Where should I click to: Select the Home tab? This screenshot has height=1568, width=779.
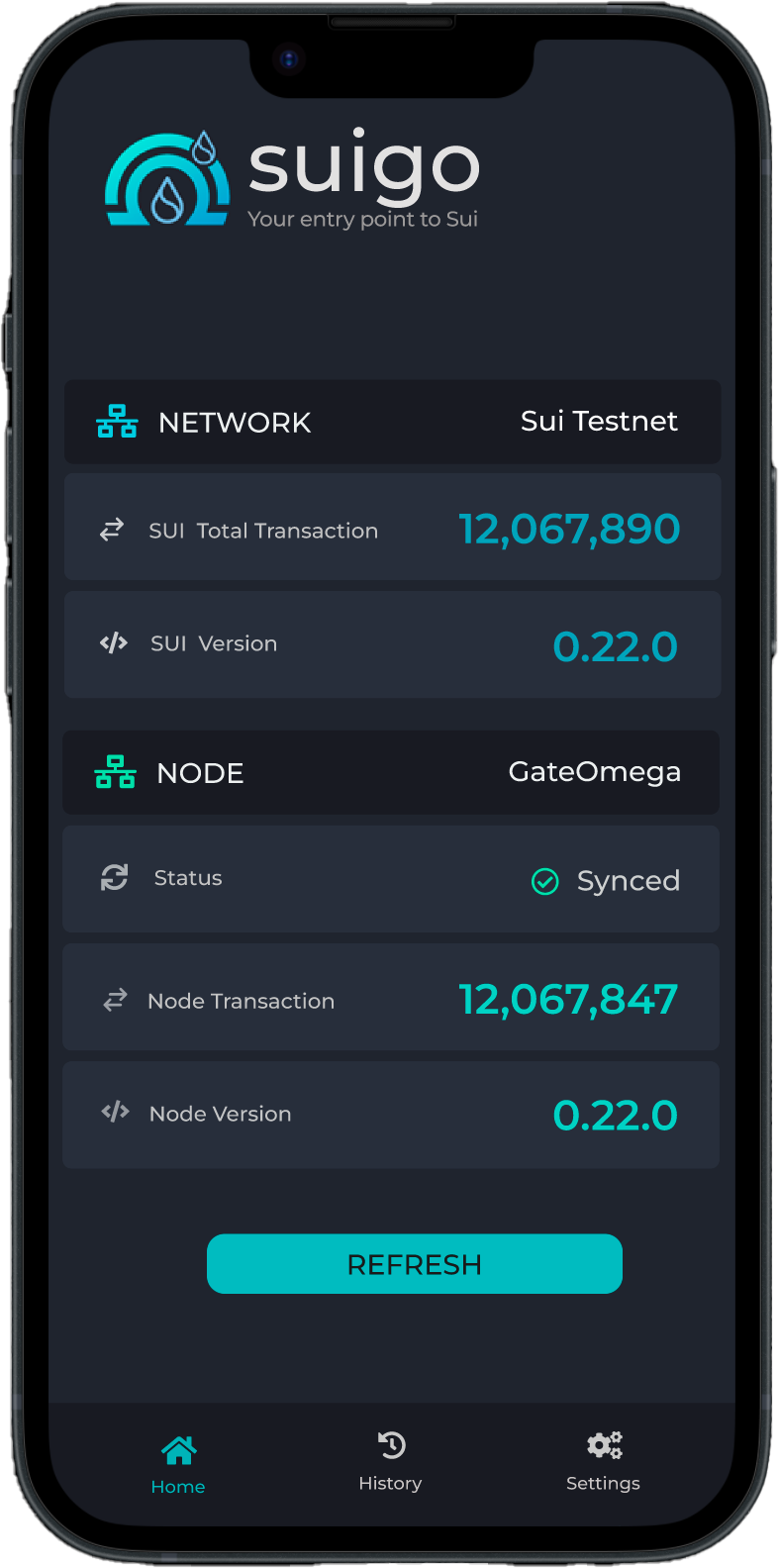point(178,1465)
